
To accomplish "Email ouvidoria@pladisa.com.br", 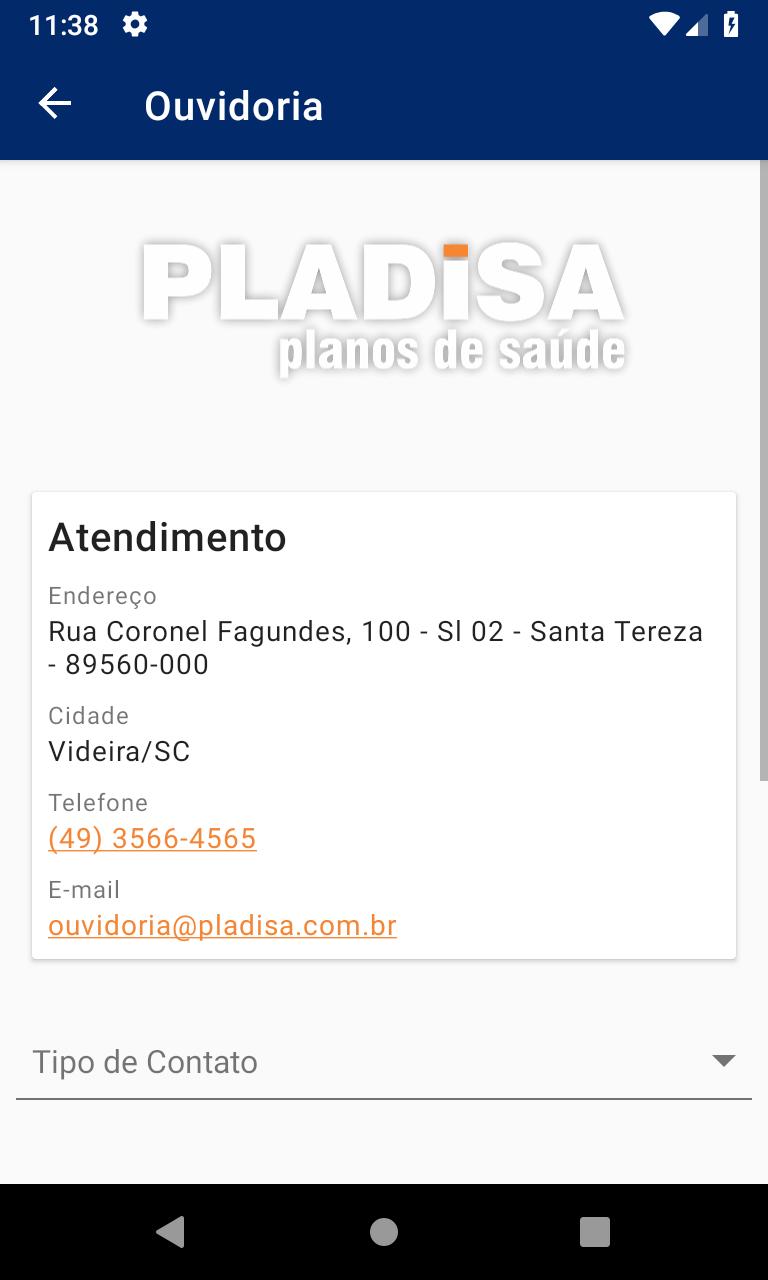I will [x=222, y=925].
